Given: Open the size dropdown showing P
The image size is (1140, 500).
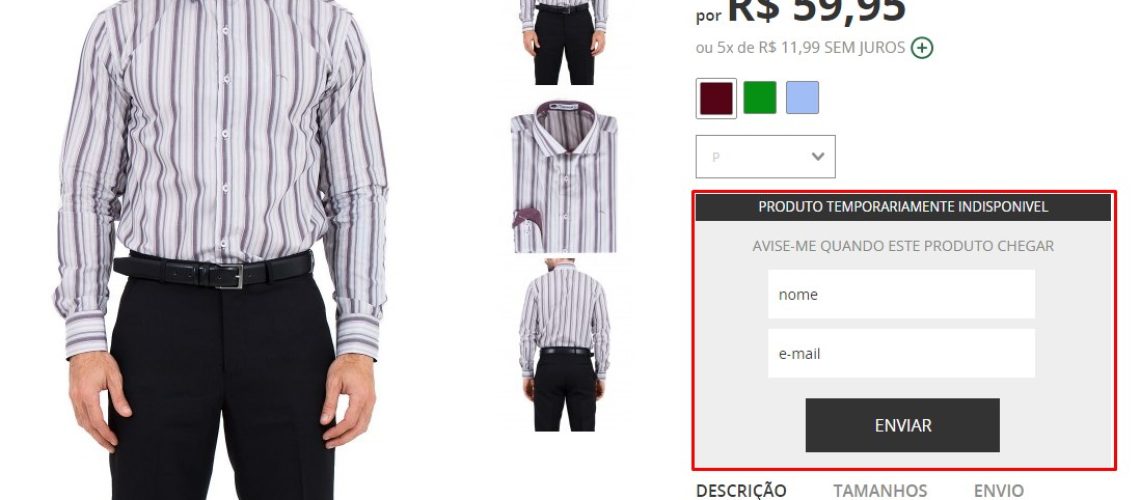Looking at the screenshot, I should point(765,157).
